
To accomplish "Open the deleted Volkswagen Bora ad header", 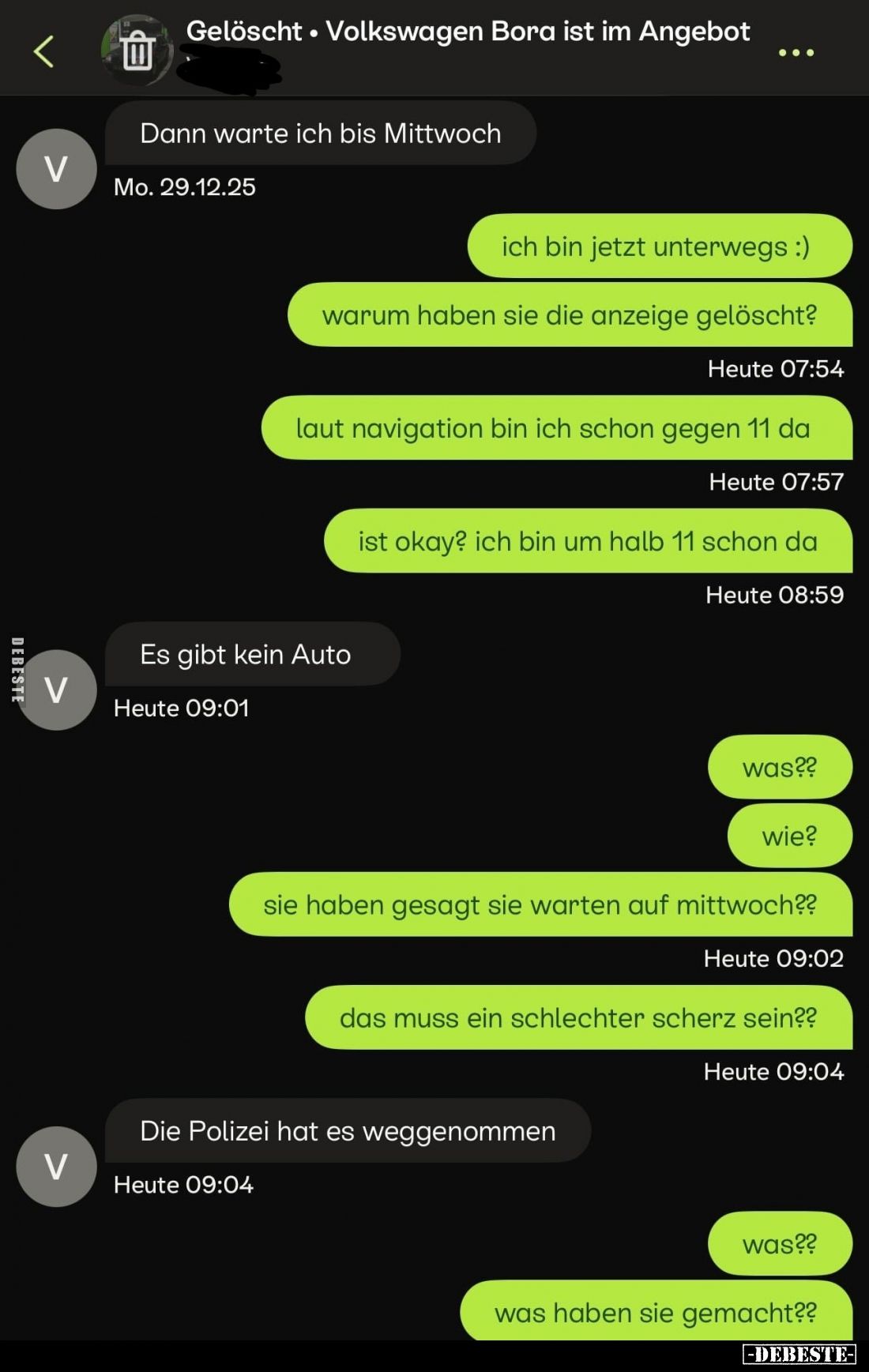I will [x=467, y=32].
